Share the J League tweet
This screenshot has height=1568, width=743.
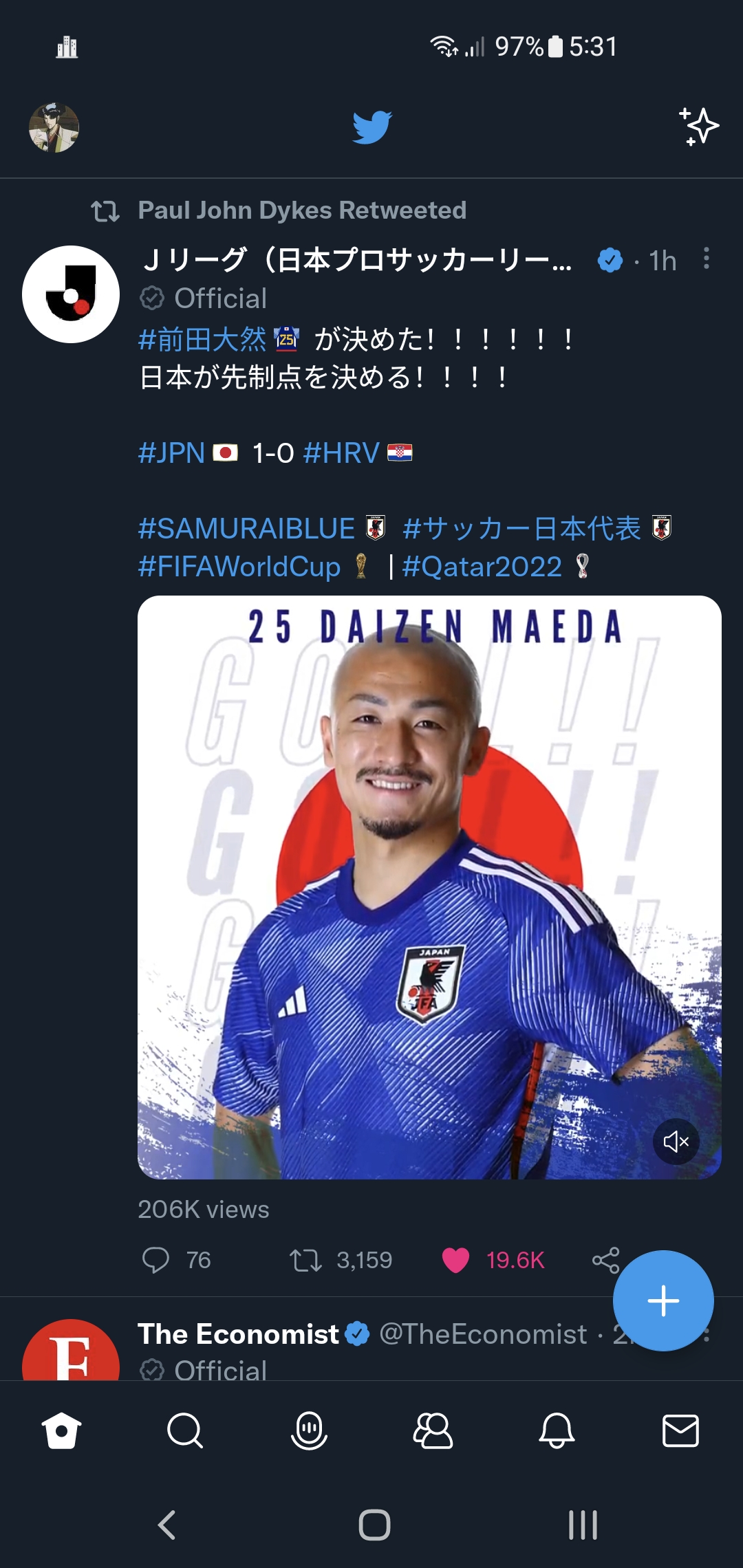pos(605,1260)
